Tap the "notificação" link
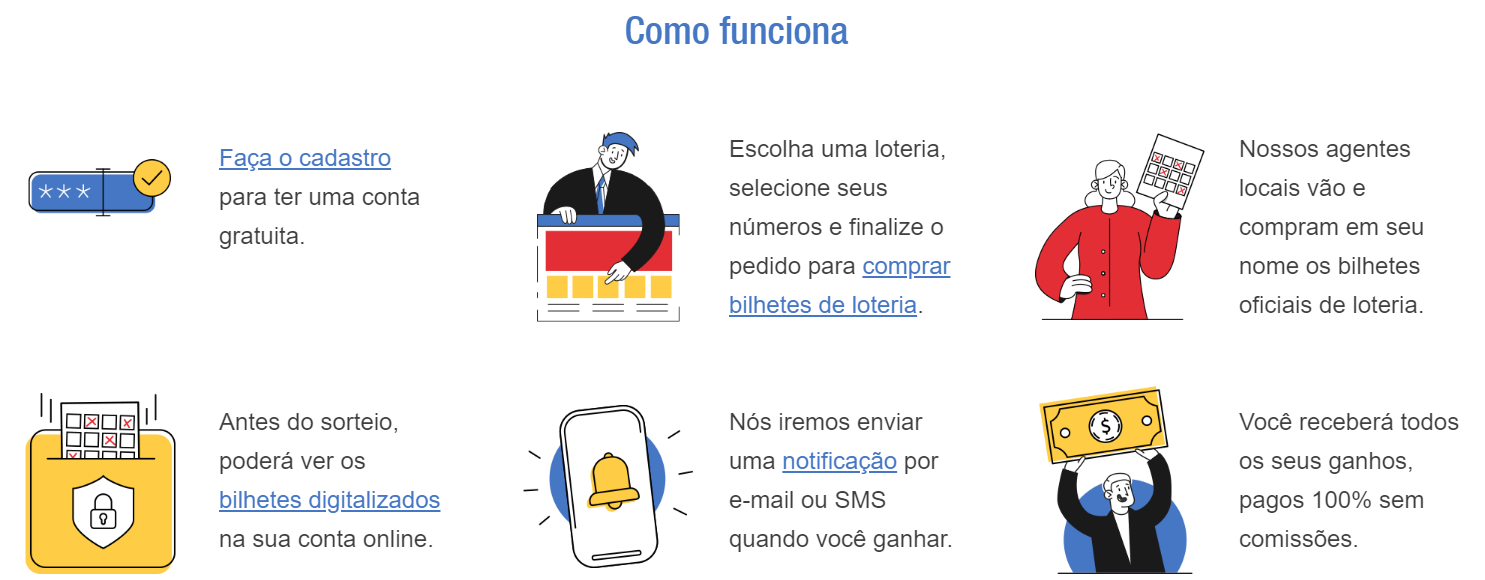The height and width of the screenshot is (580, 1485). pos(839,461)
